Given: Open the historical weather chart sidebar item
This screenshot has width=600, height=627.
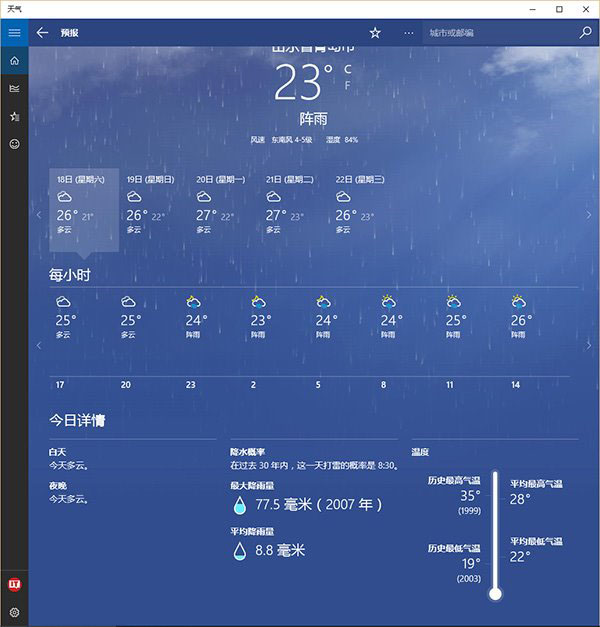Looking at the screenshot, I should (x=14, y=88).
